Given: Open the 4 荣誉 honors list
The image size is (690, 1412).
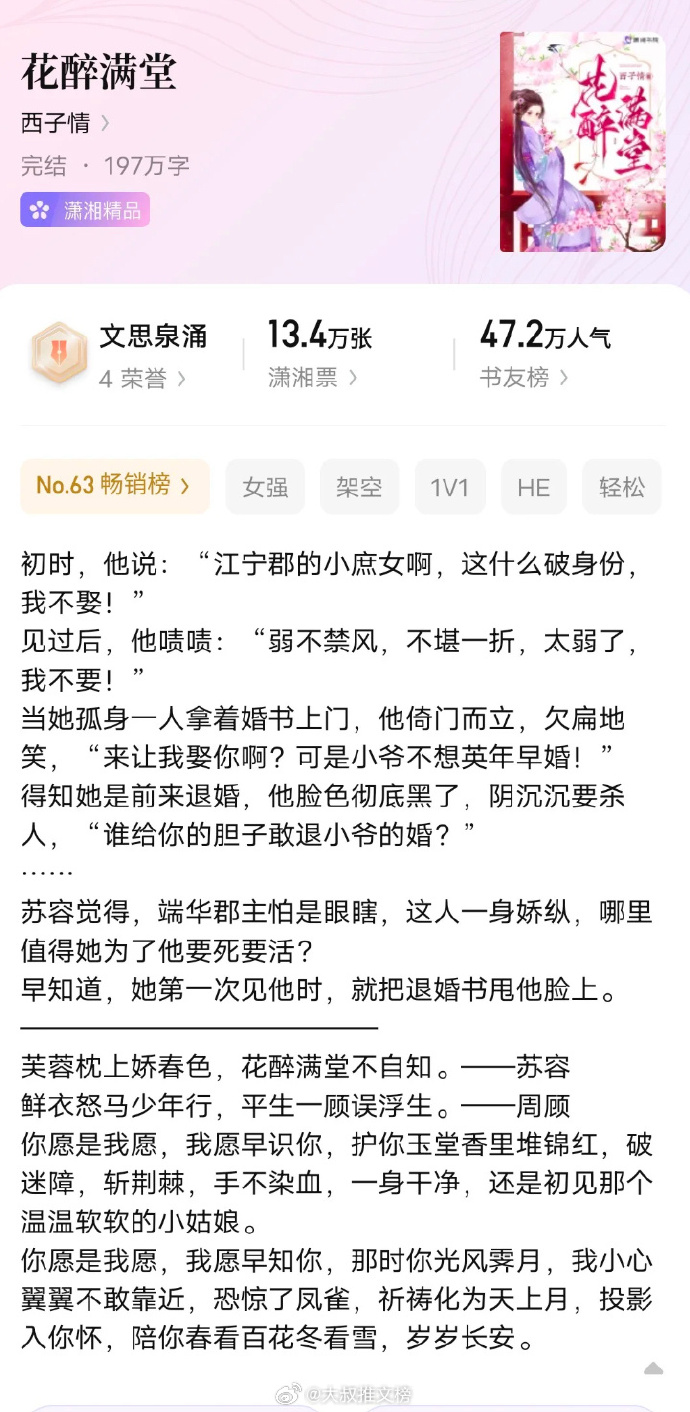Looking at the screenshot, I should (x=142, y=379).
